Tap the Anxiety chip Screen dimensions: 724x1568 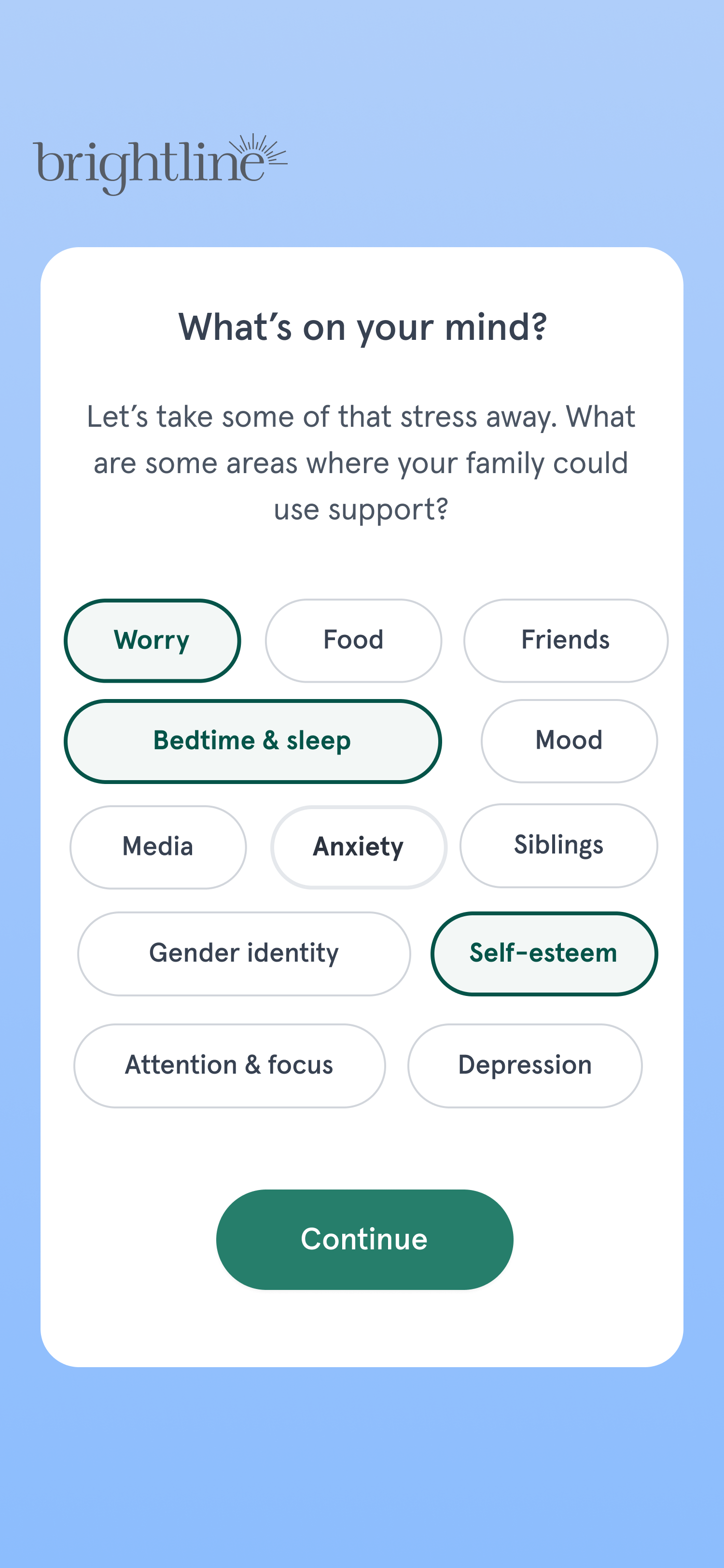[358, 847]
